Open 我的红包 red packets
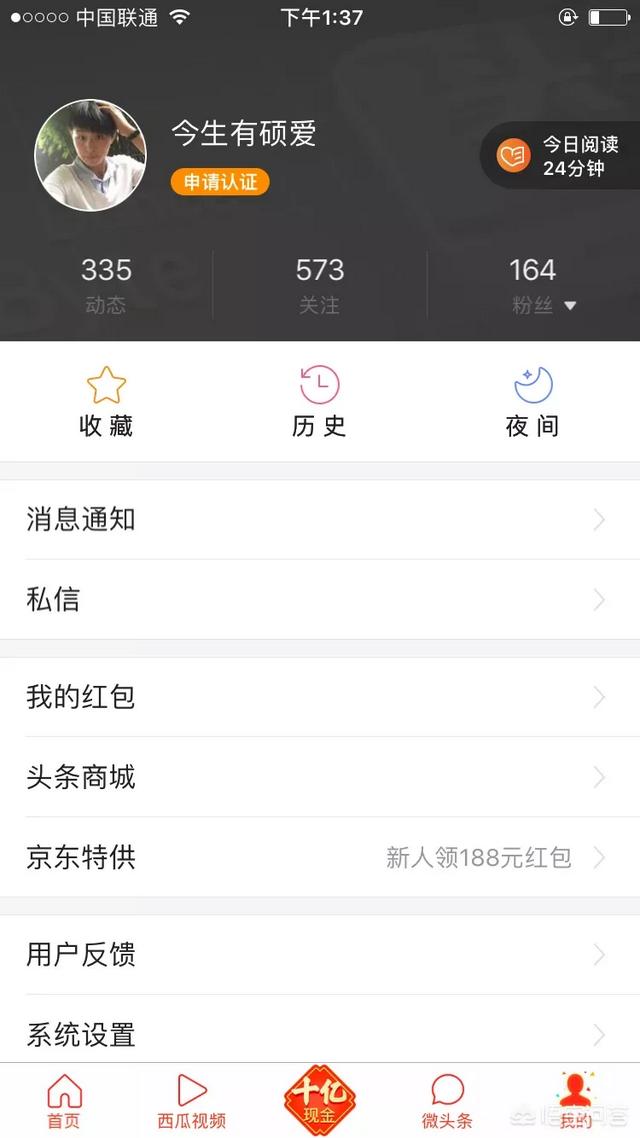640x1138 pixels. [320, 697]
